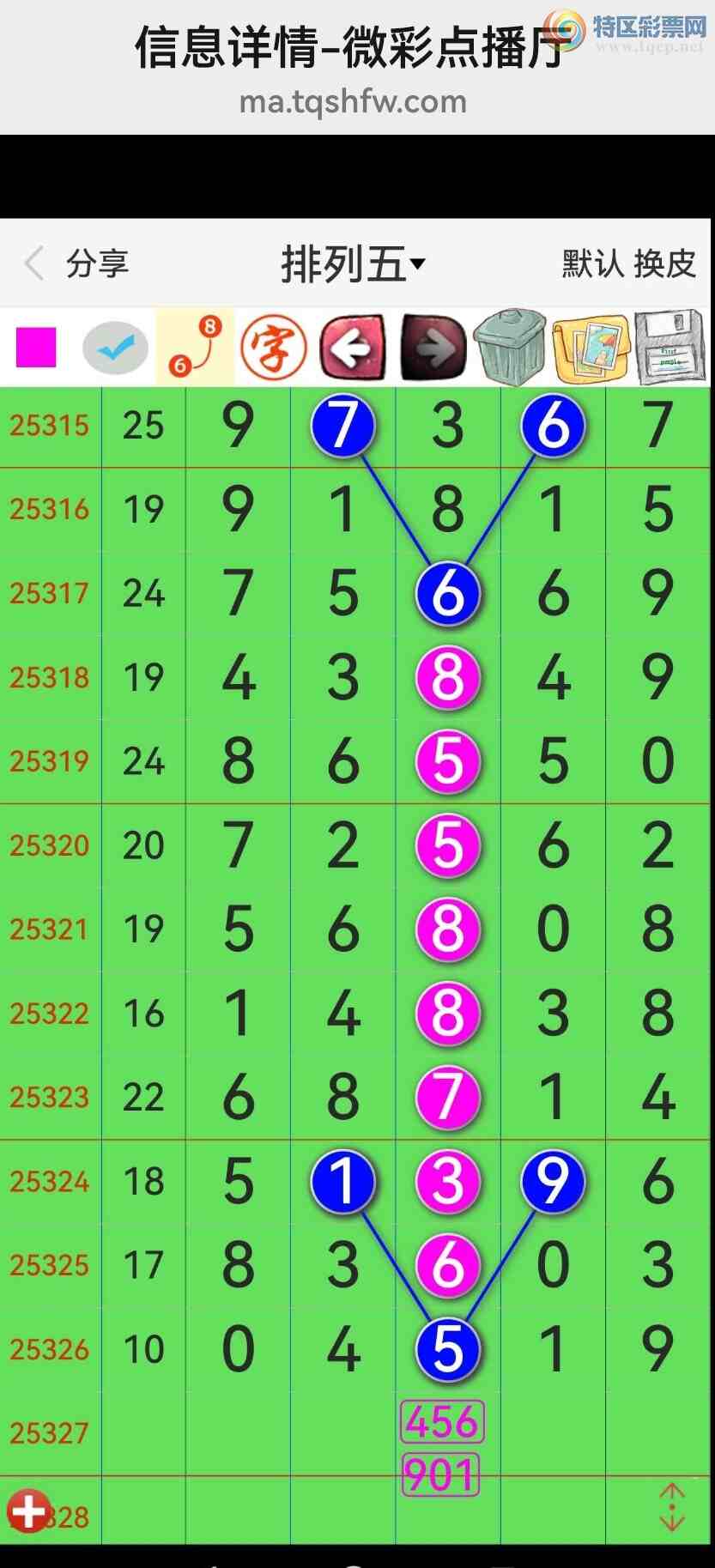
Task: Clear markings with the trash can
Action: 512,348
